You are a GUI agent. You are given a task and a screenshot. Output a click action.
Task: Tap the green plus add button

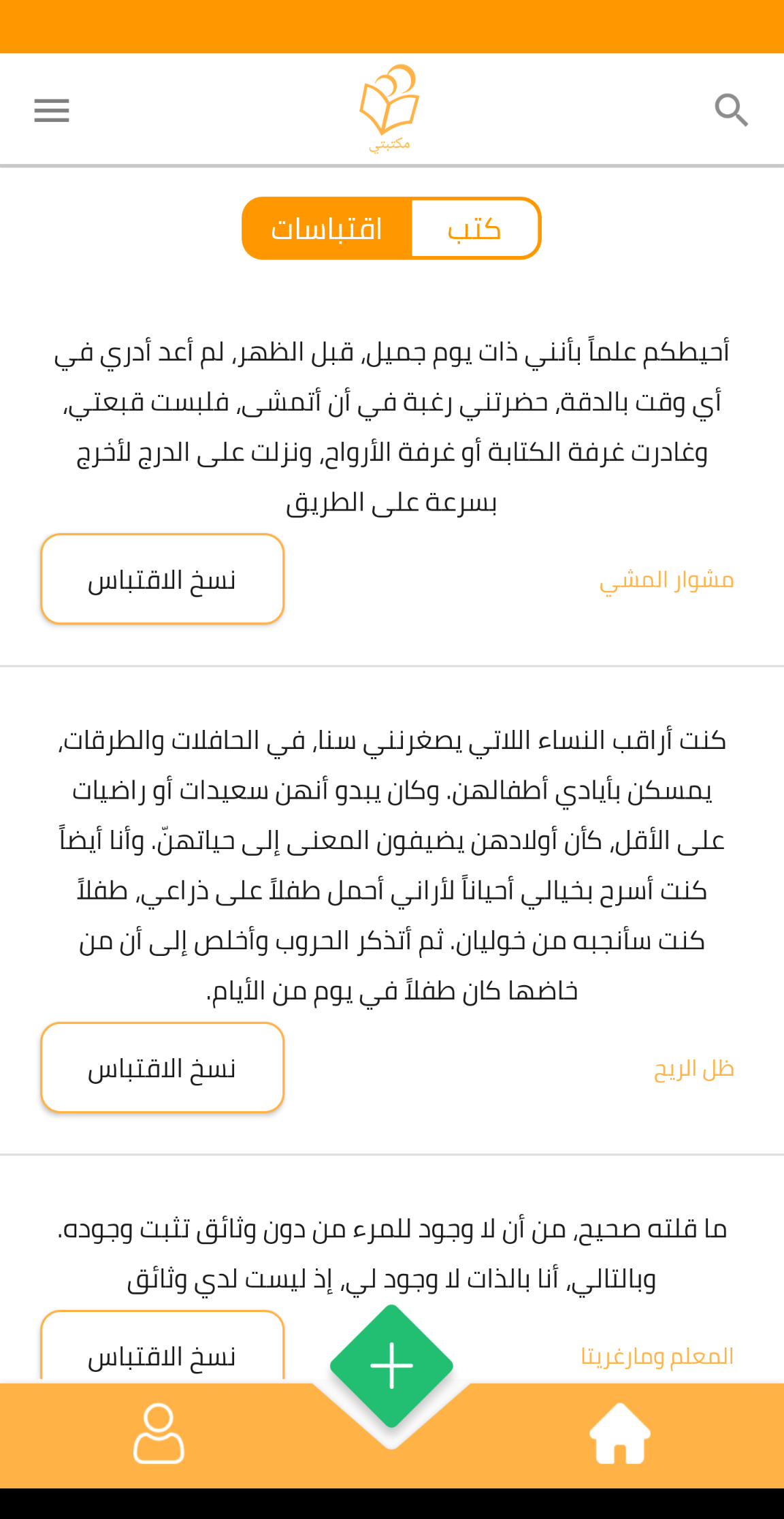[x=391, y=1365]
